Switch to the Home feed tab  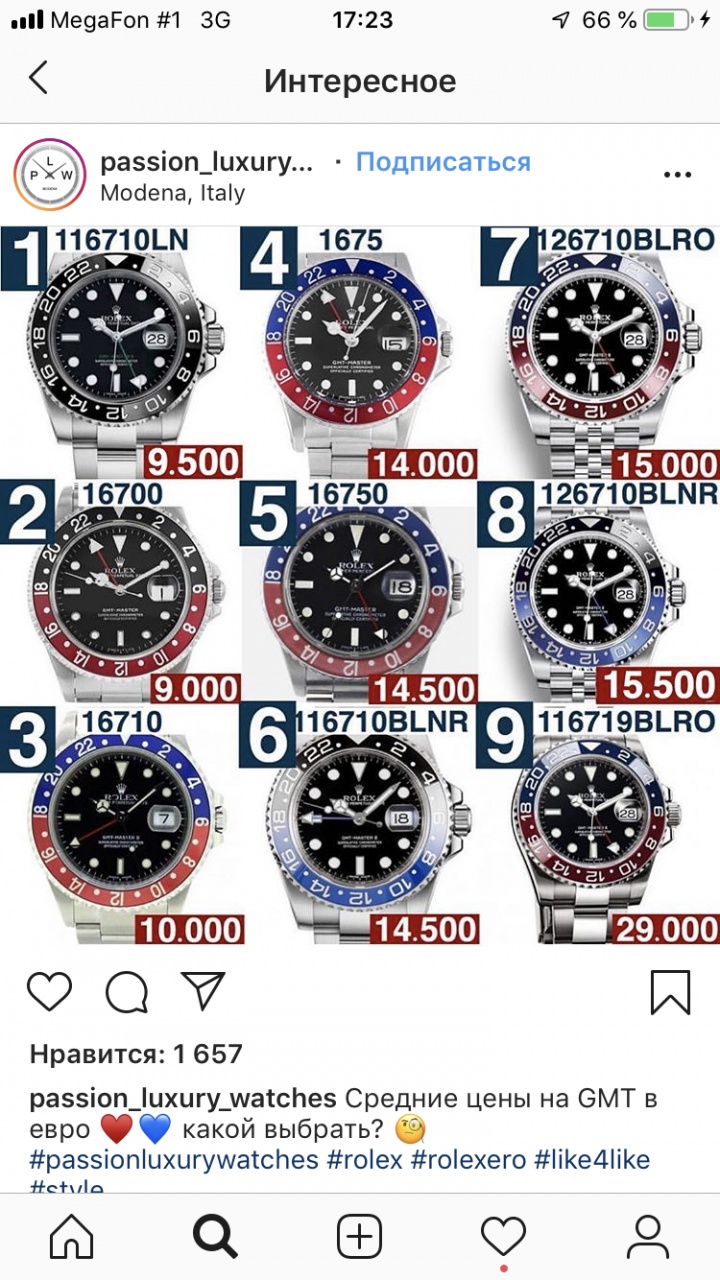click(72, 1237)
